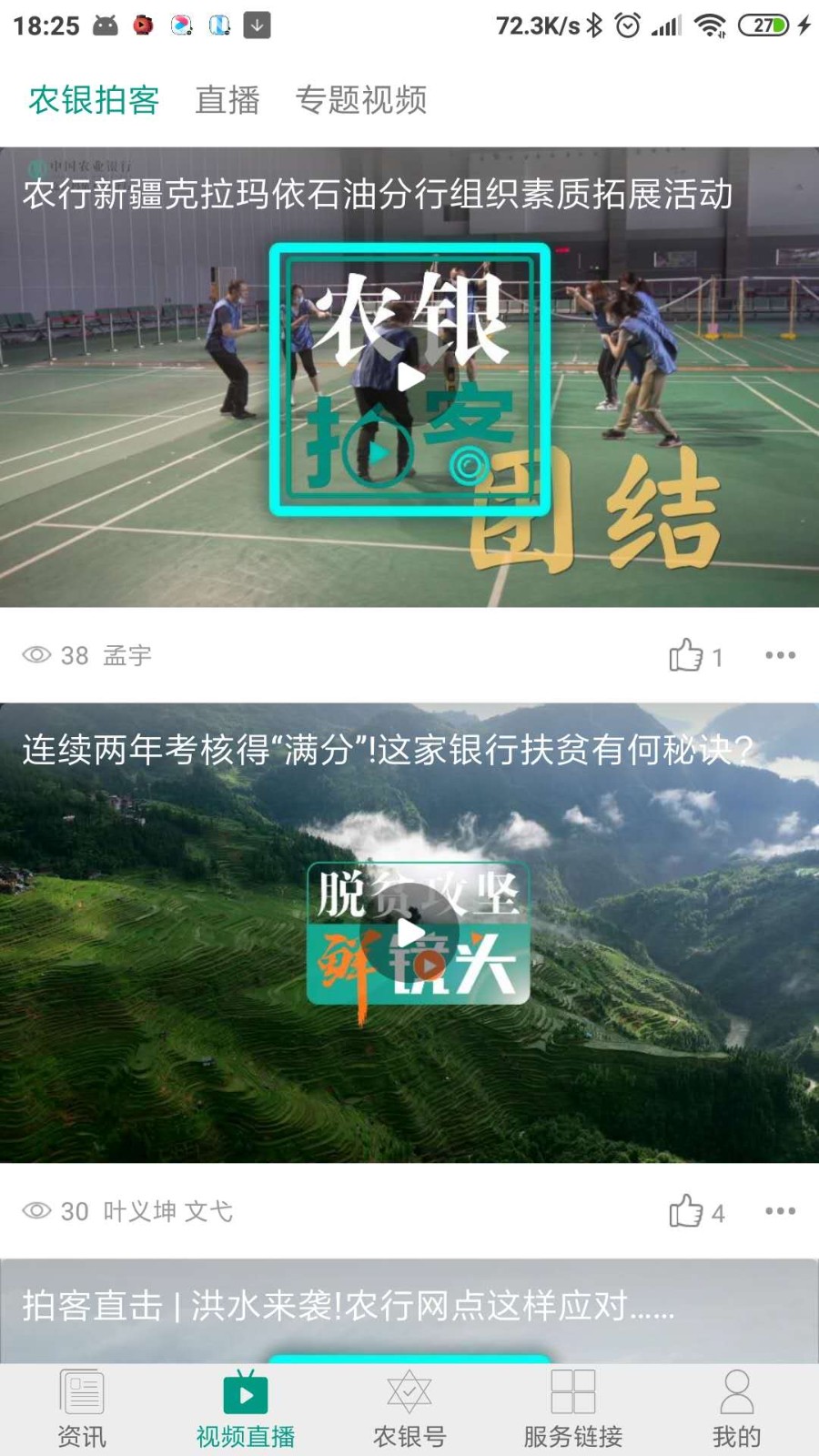Open the 农银号 tab
Viewport: 819px width, 1456px height.
point(409,1409)
